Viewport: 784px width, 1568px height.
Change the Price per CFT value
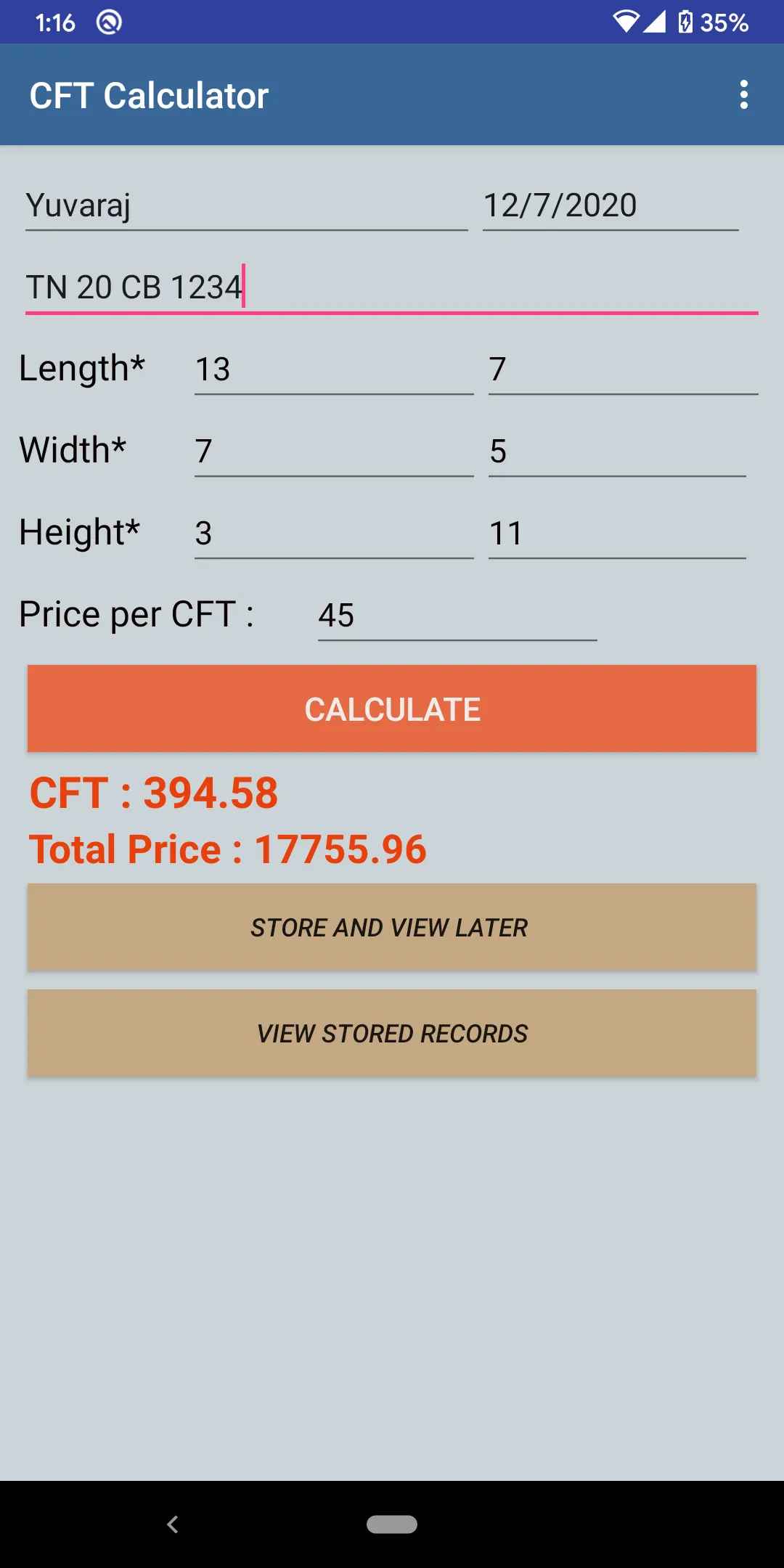click(x=457, y=616)
